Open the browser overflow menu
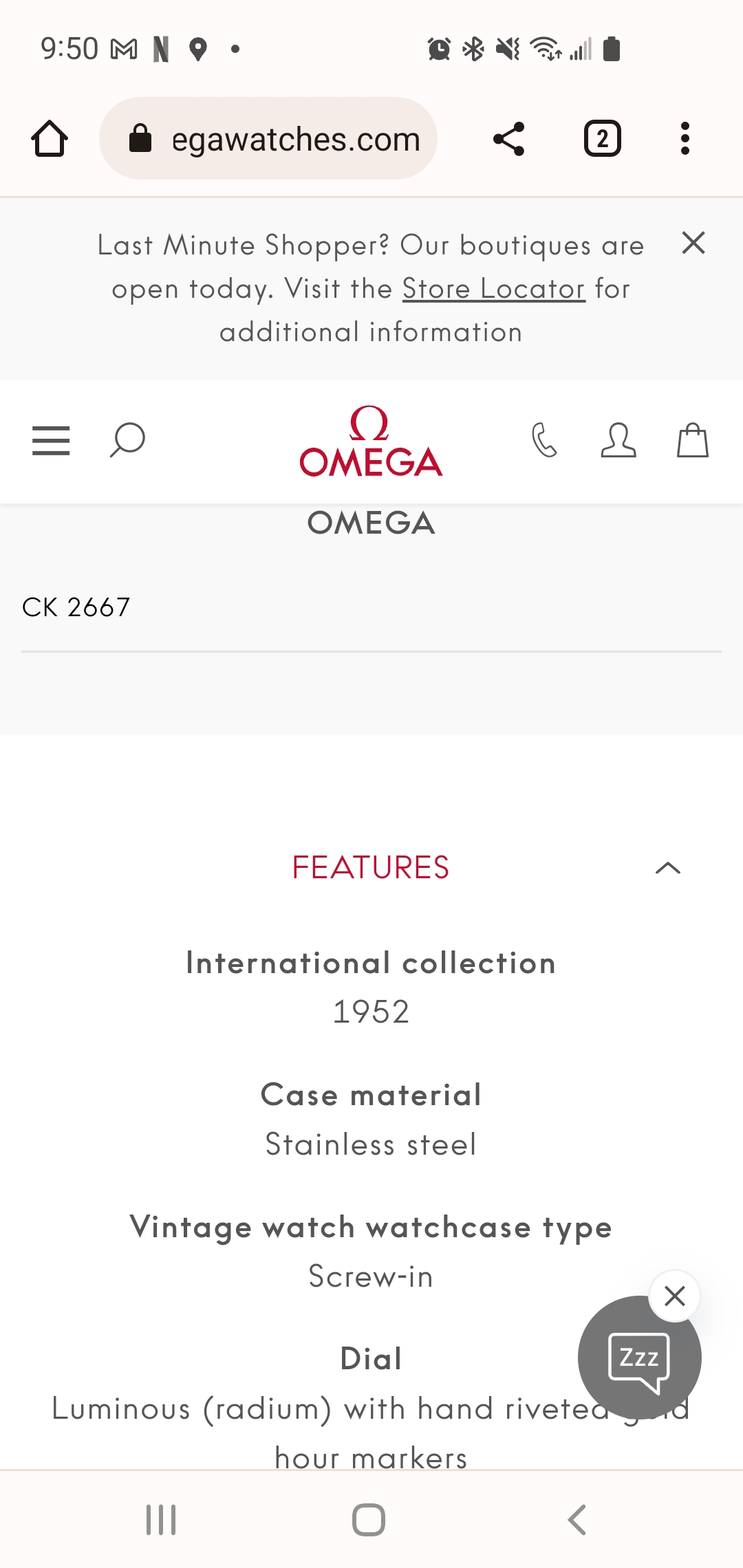The height and width of the screenshot is (1568, 743). point(685,139)
